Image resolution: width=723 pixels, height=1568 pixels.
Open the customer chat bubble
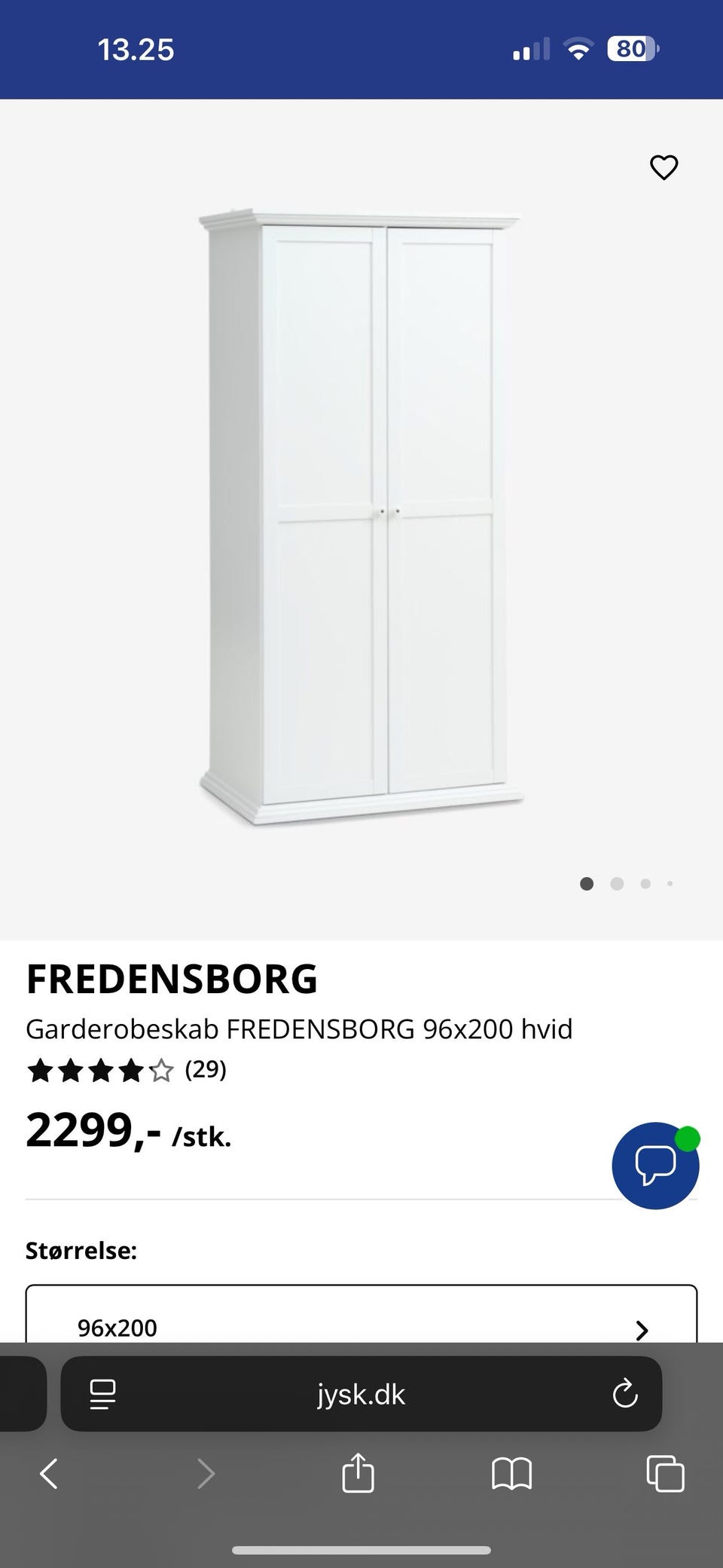click(x=654, y=1166)
